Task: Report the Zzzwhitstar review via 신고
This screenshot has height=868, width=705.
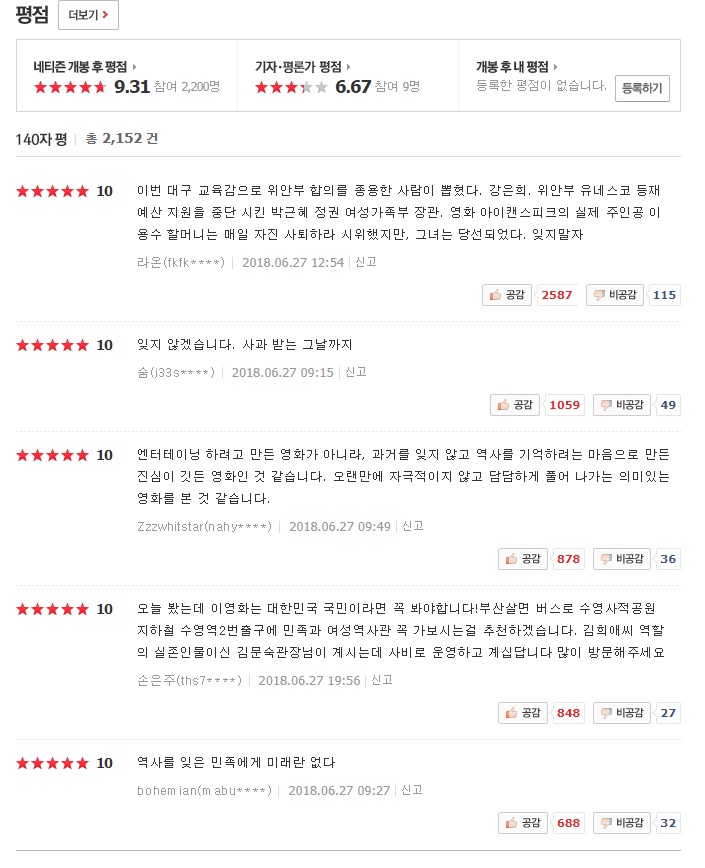Action: pyautogui.click(x=413, y=526)
